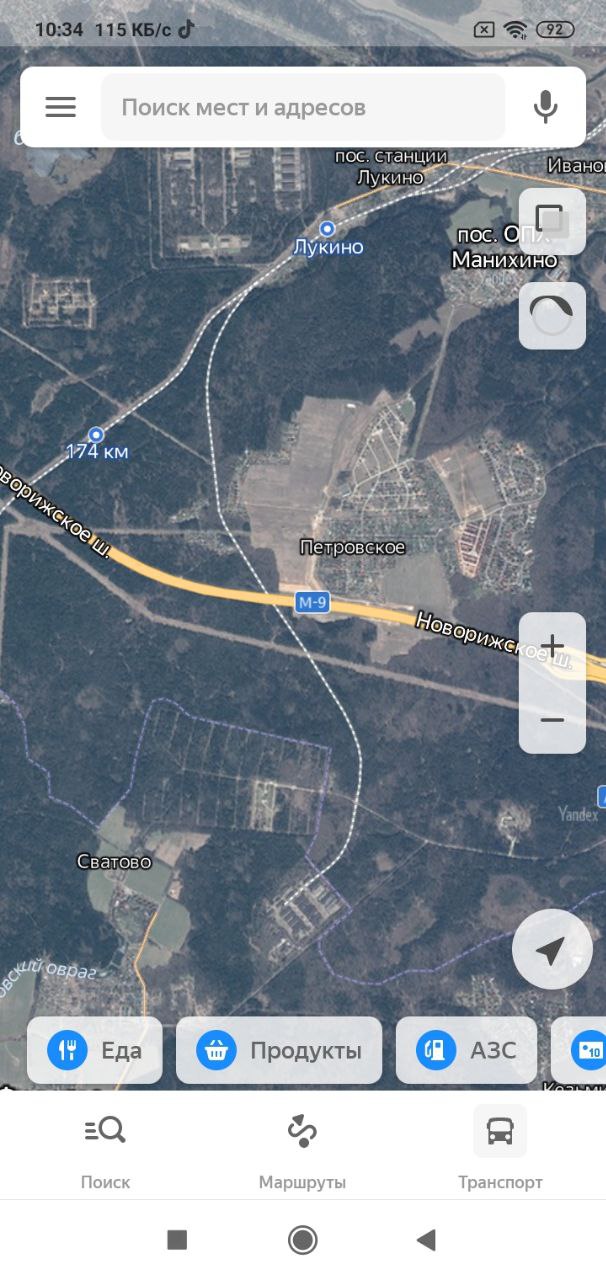Open the map layers button
This screenshot has height=1280, width=606.
pos(552,220)
